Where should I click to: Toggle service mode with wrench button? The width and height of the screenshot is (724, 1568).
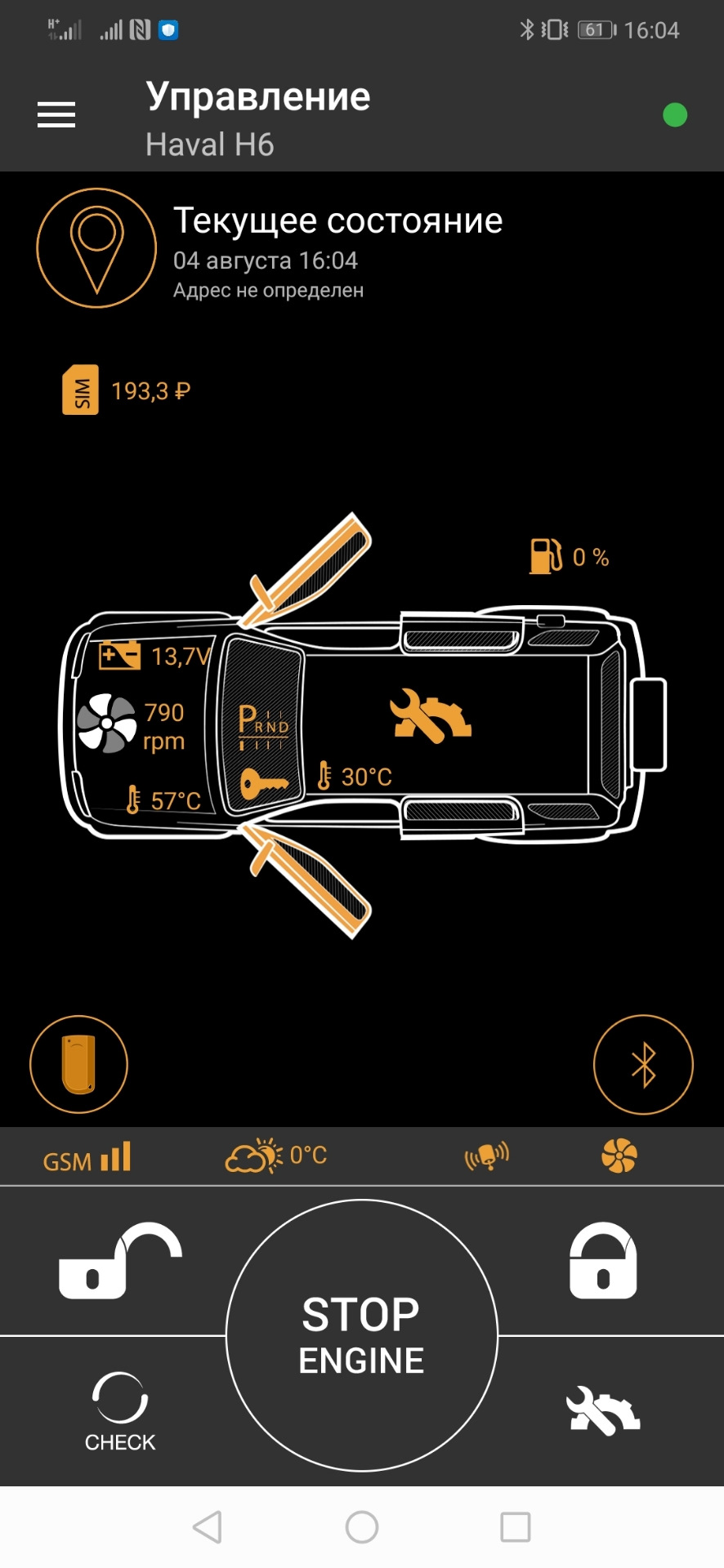pyautogui.click(x=603, y=1410)
